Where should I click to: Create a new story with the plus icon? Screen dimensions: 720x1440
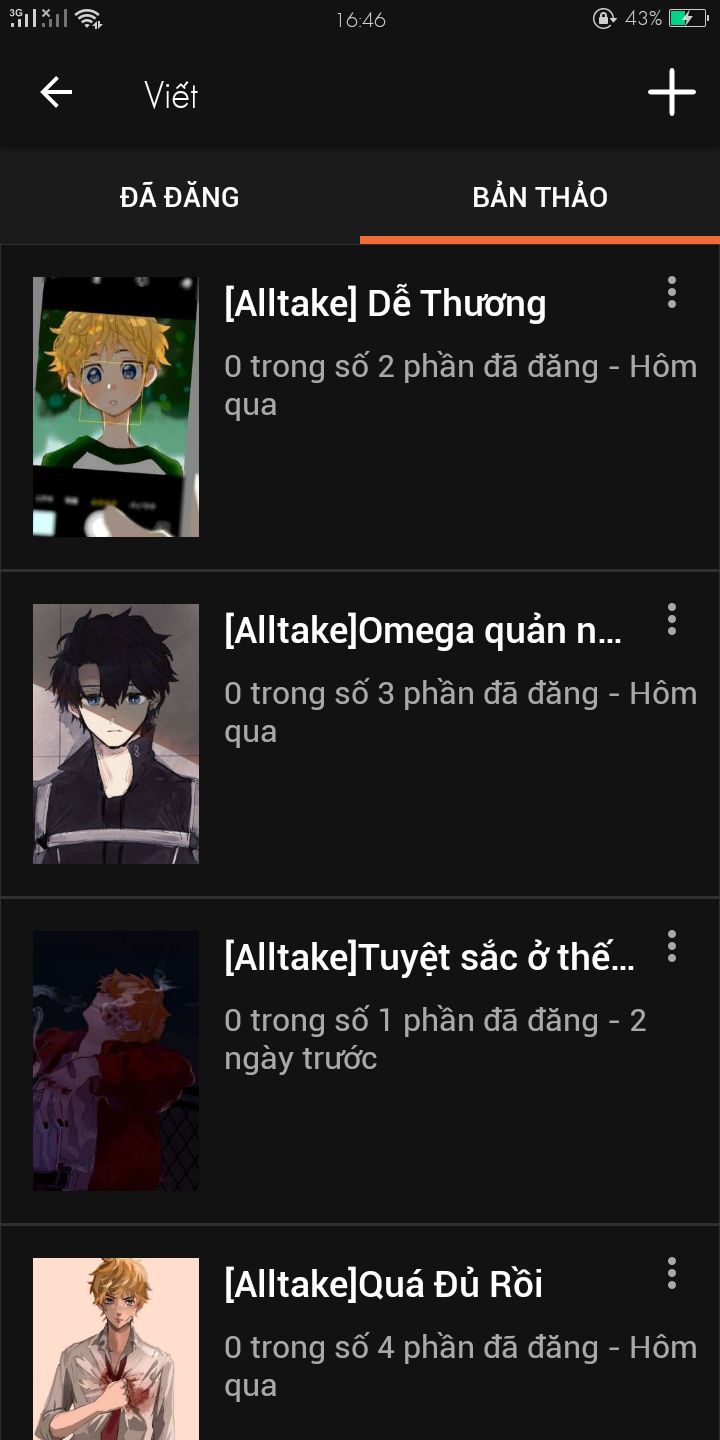[671, 93]
